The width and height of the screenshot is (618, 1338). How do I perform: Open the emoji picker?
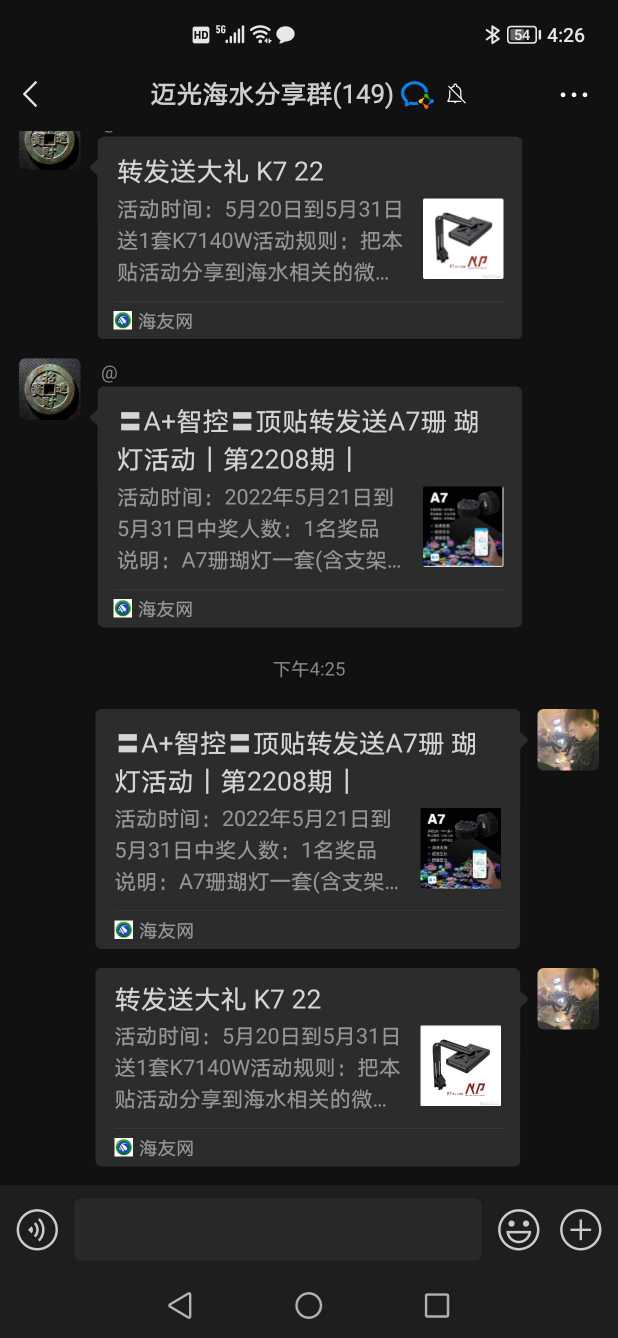519,1229
